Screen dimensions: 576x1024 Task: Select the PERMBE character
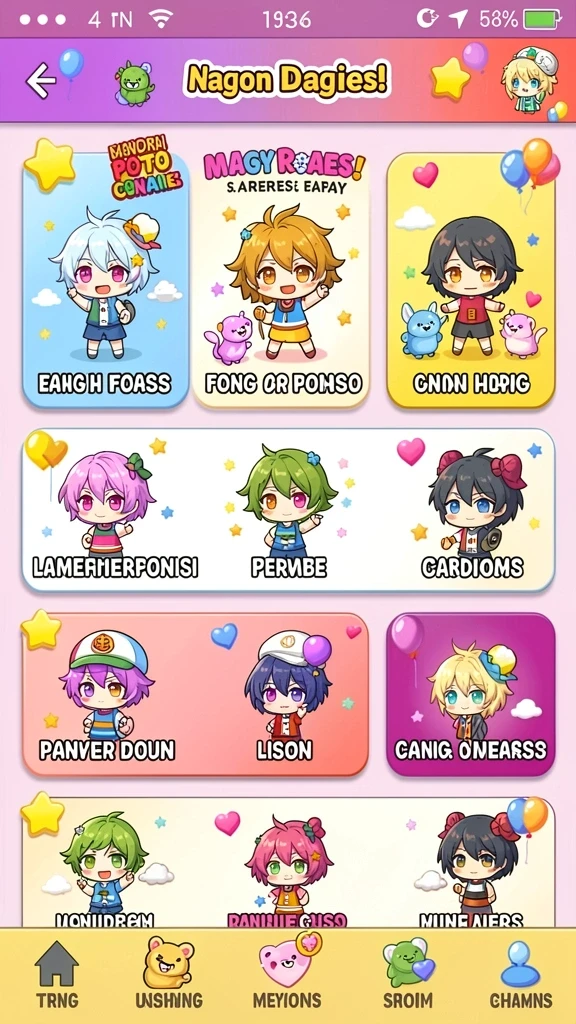288,511
